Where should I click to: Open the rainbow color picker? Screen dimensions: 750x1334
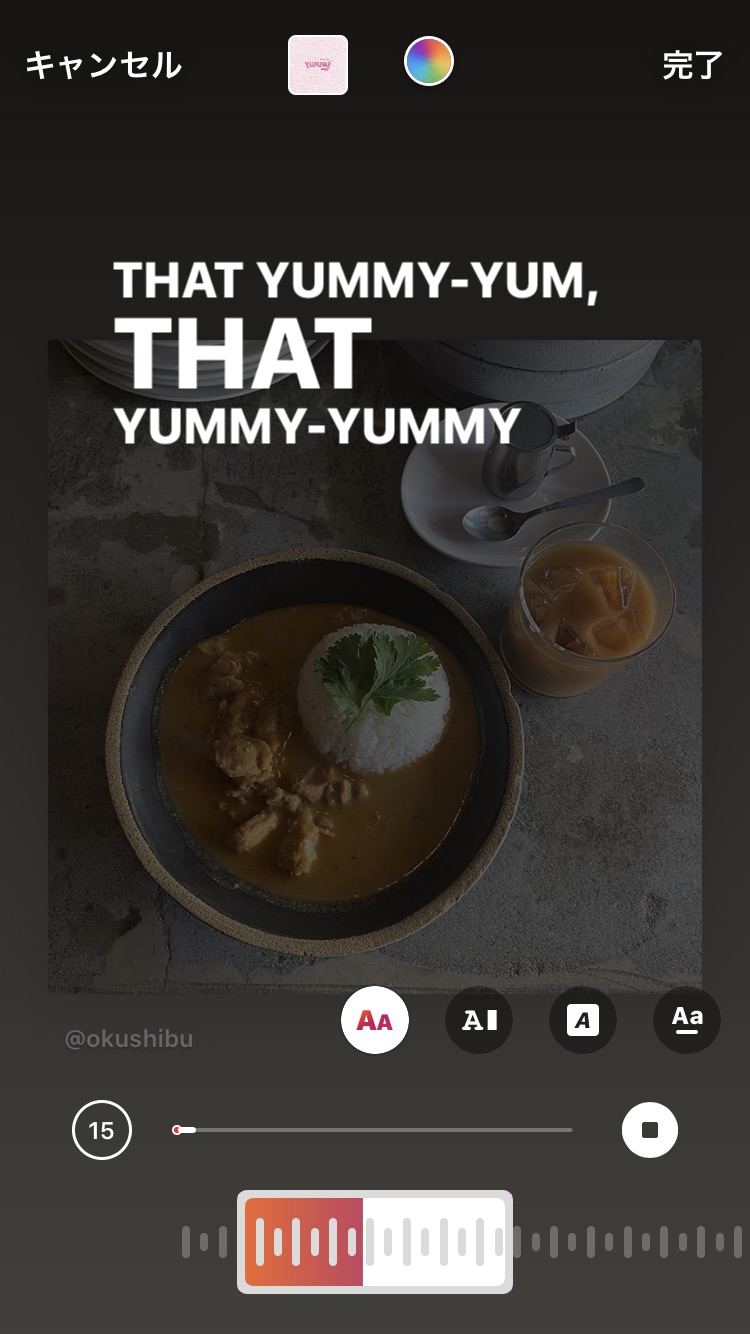(x=429, y=62)
